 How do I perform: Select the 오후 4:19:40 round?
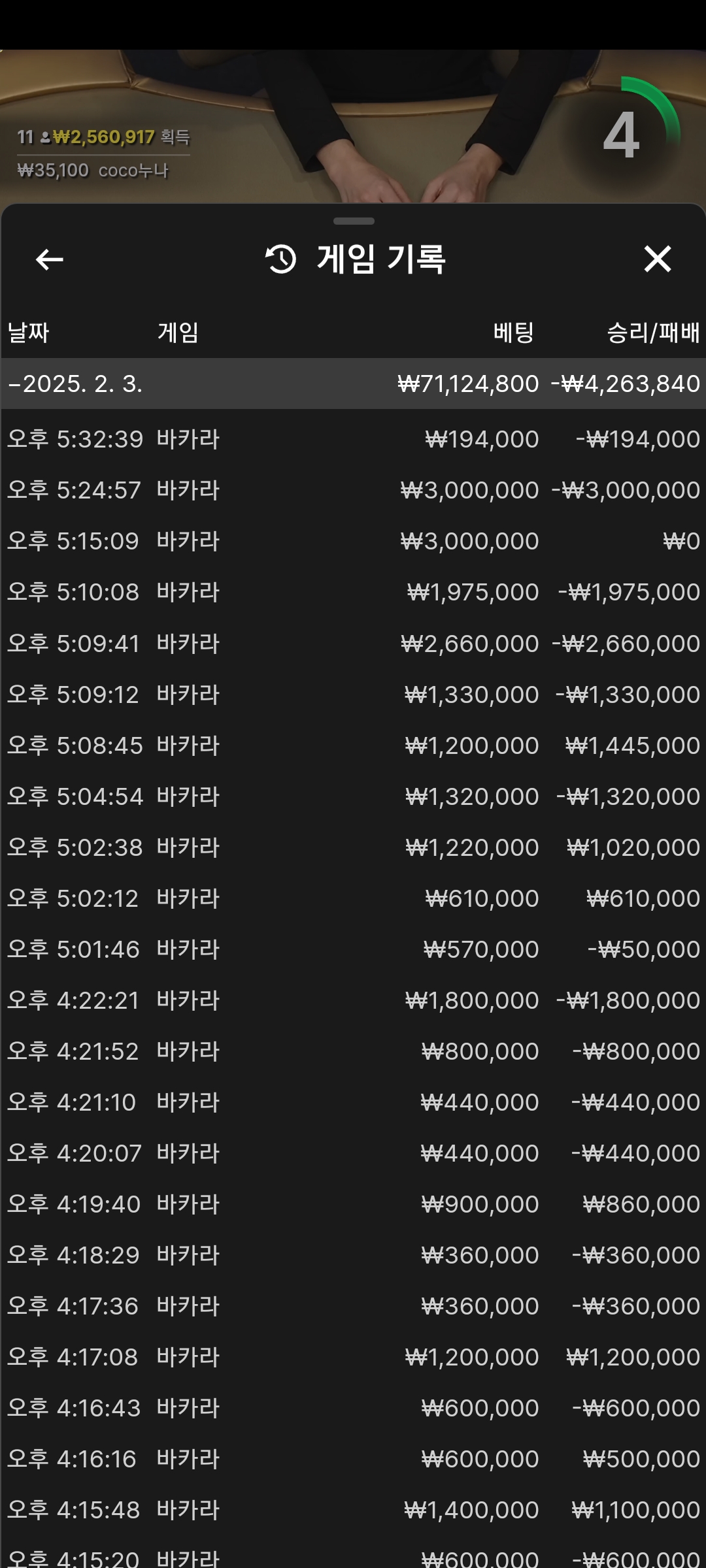353,1204
